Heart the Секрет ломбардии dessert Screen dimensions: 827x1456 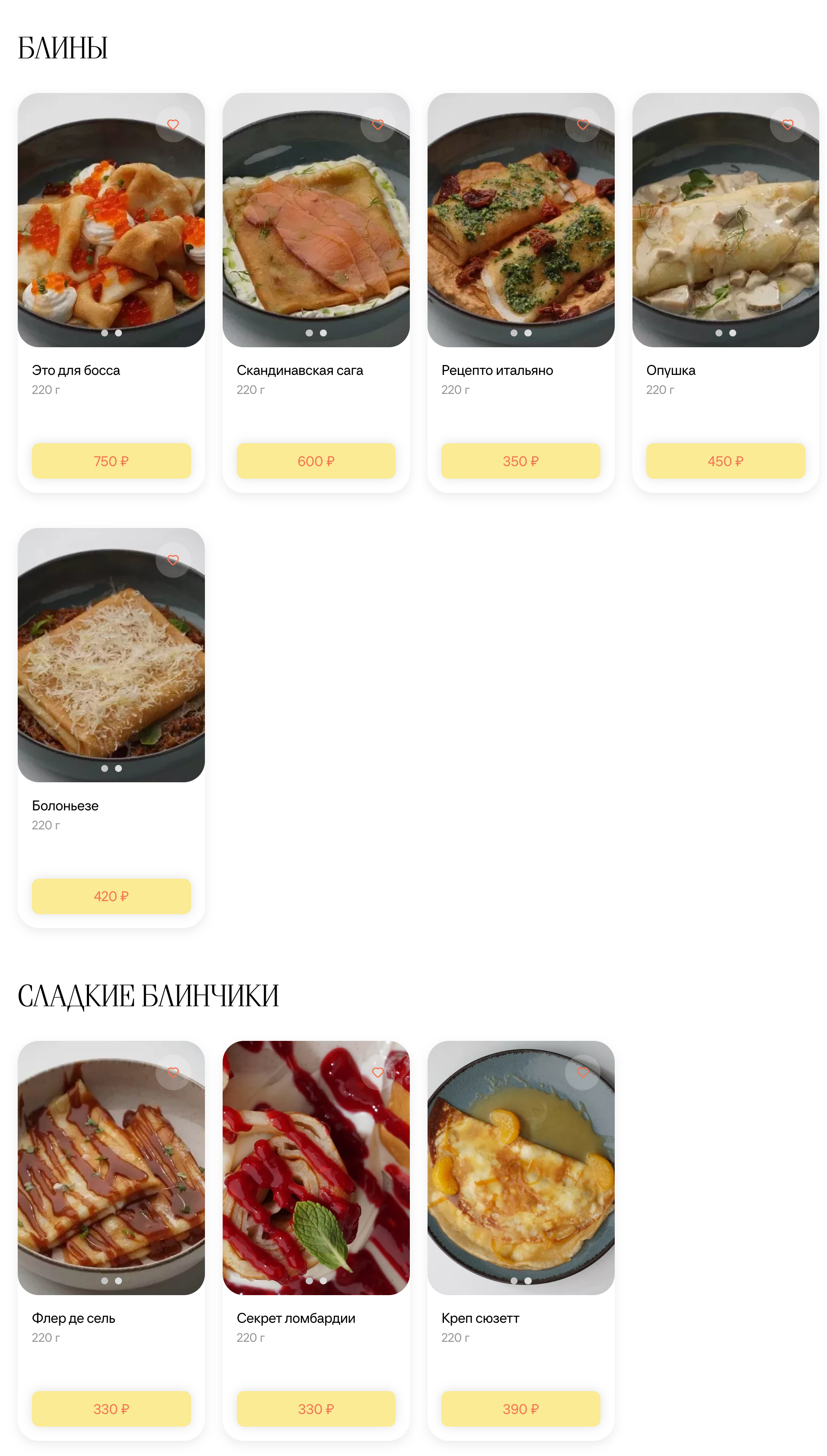click(x=378, y=1072)
